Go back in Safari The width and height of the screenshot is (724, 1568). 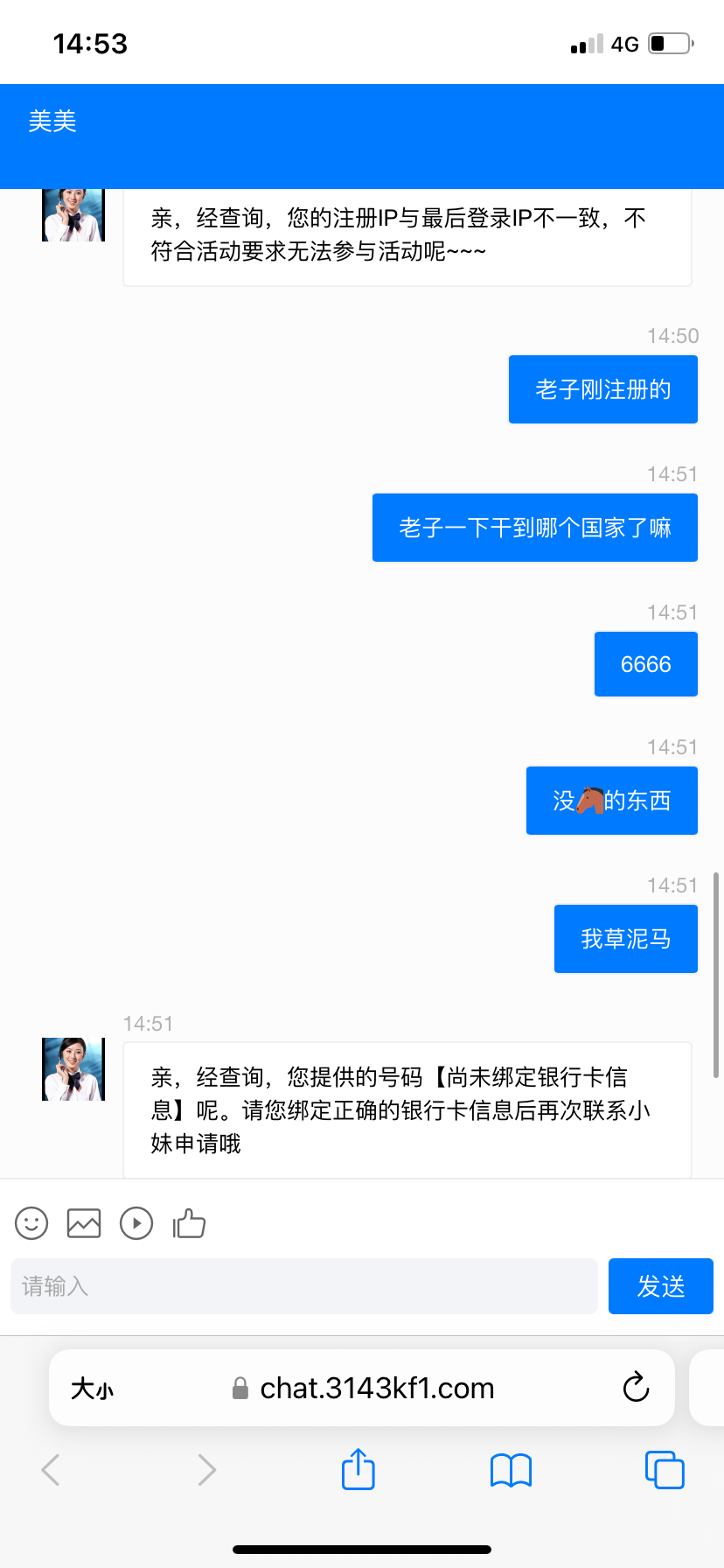coord(51,1470)
